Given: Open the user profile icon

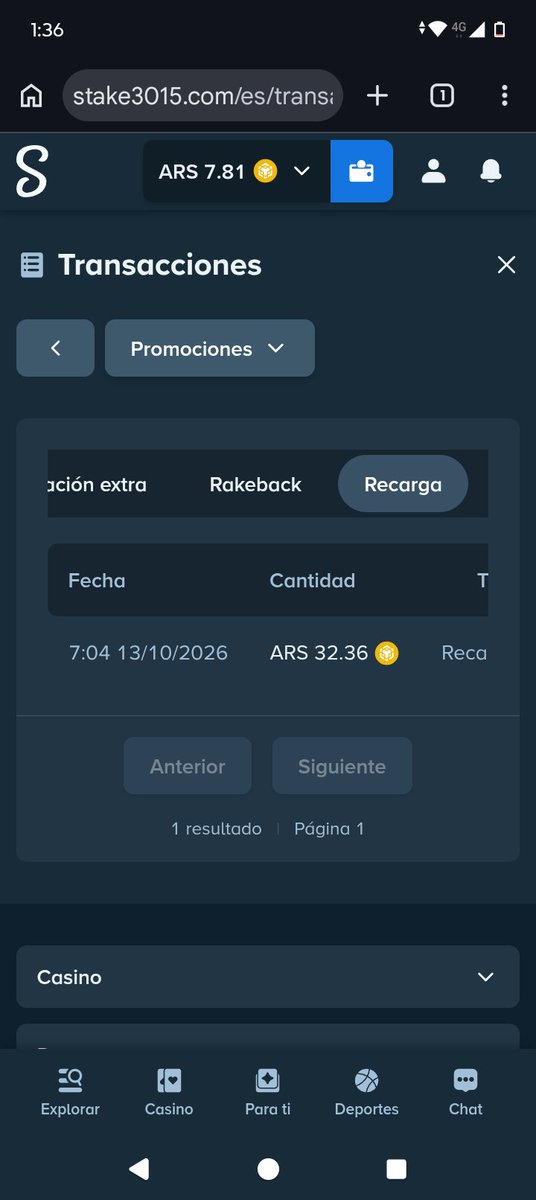Looking at the screenshot, I should [433, 171].
